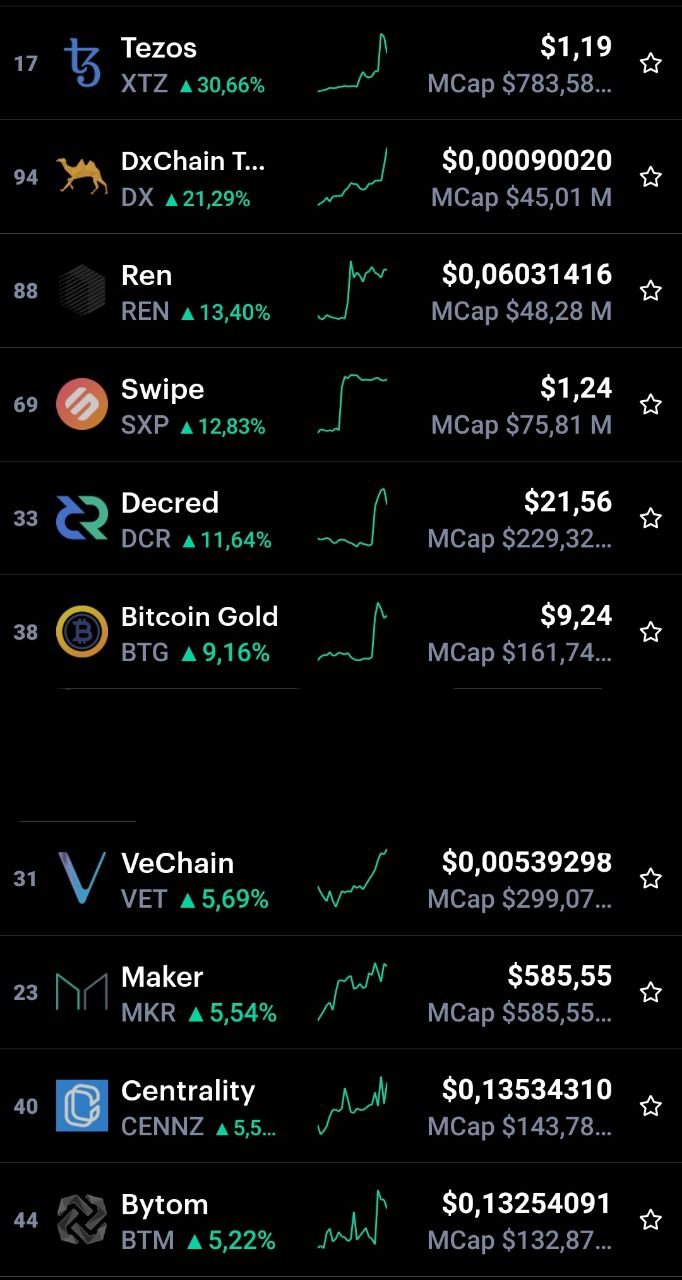Open Ren coin details

(x=341, y=291)
